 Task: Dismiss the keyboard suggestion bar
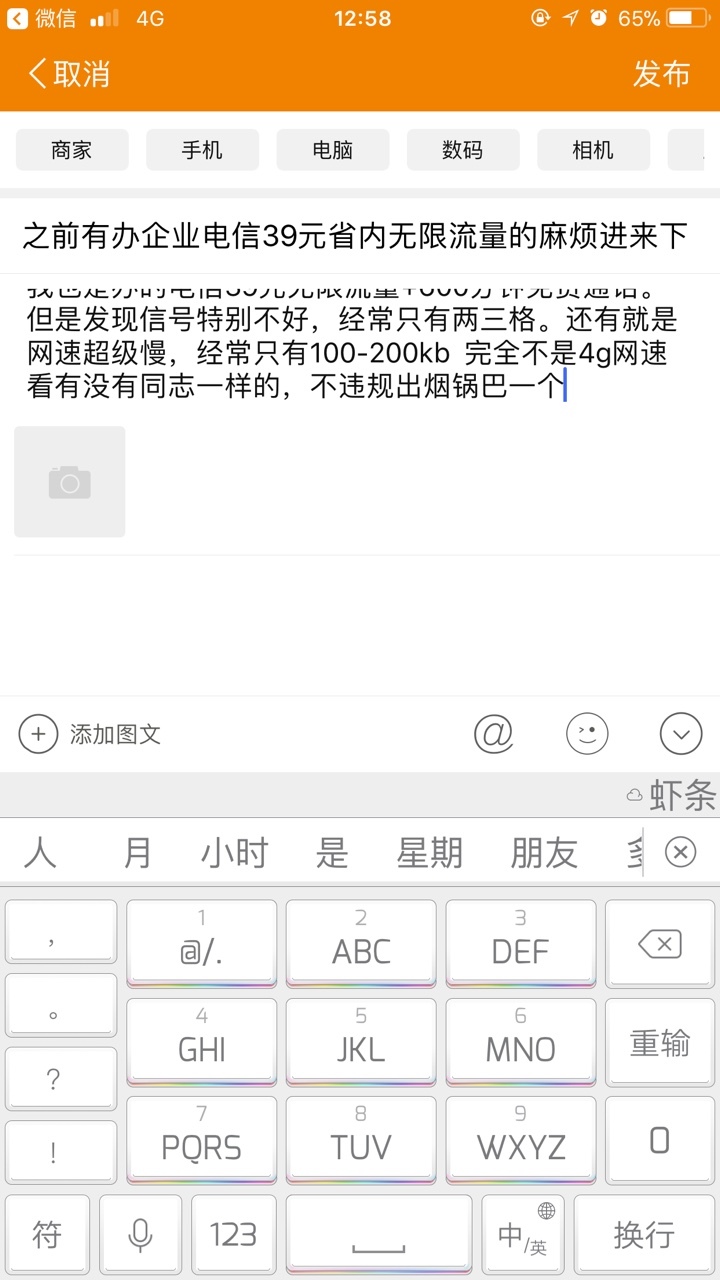coord(680,852)
